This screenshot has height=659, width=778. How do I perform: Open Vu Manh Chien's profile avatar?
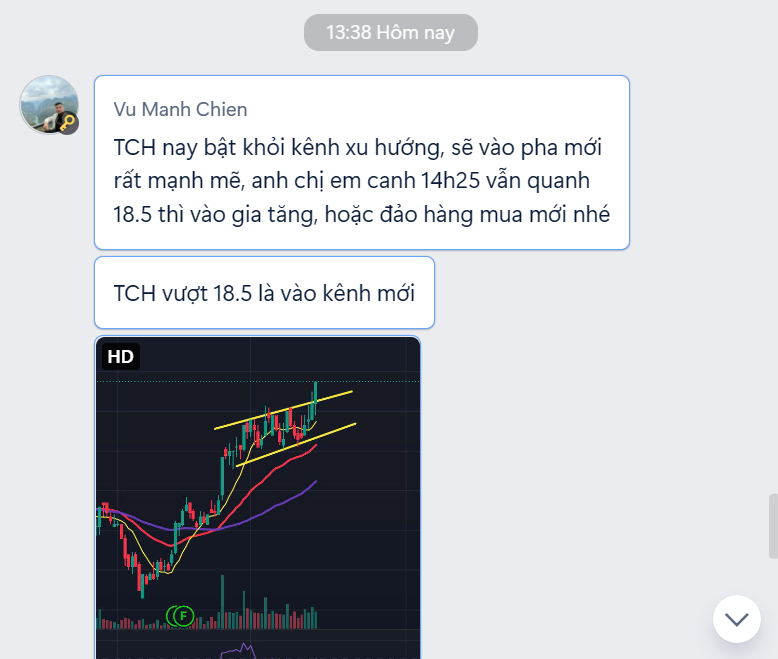point(49,104)
